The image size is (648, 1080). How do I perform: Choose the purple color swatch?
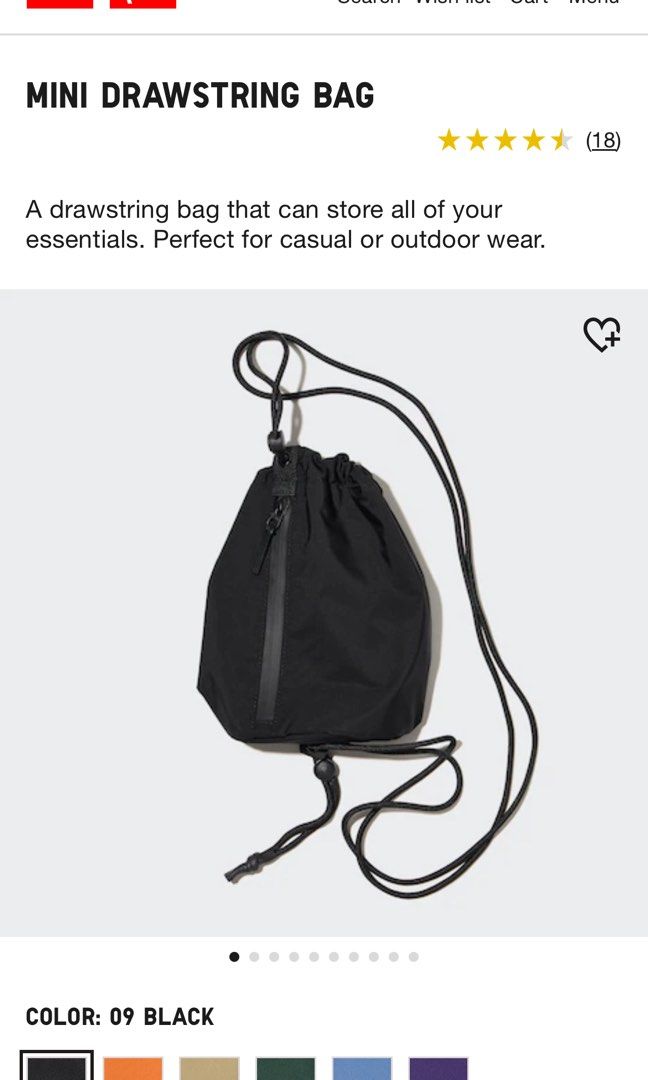pyautogui.click(x=438, y=1068)
